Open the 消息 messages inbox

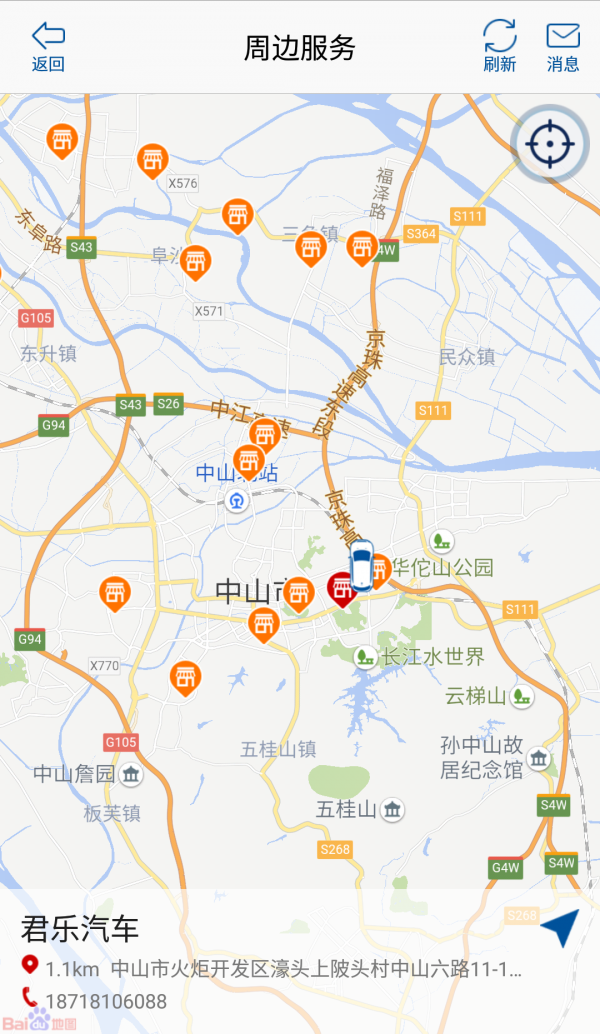point(562,47)
